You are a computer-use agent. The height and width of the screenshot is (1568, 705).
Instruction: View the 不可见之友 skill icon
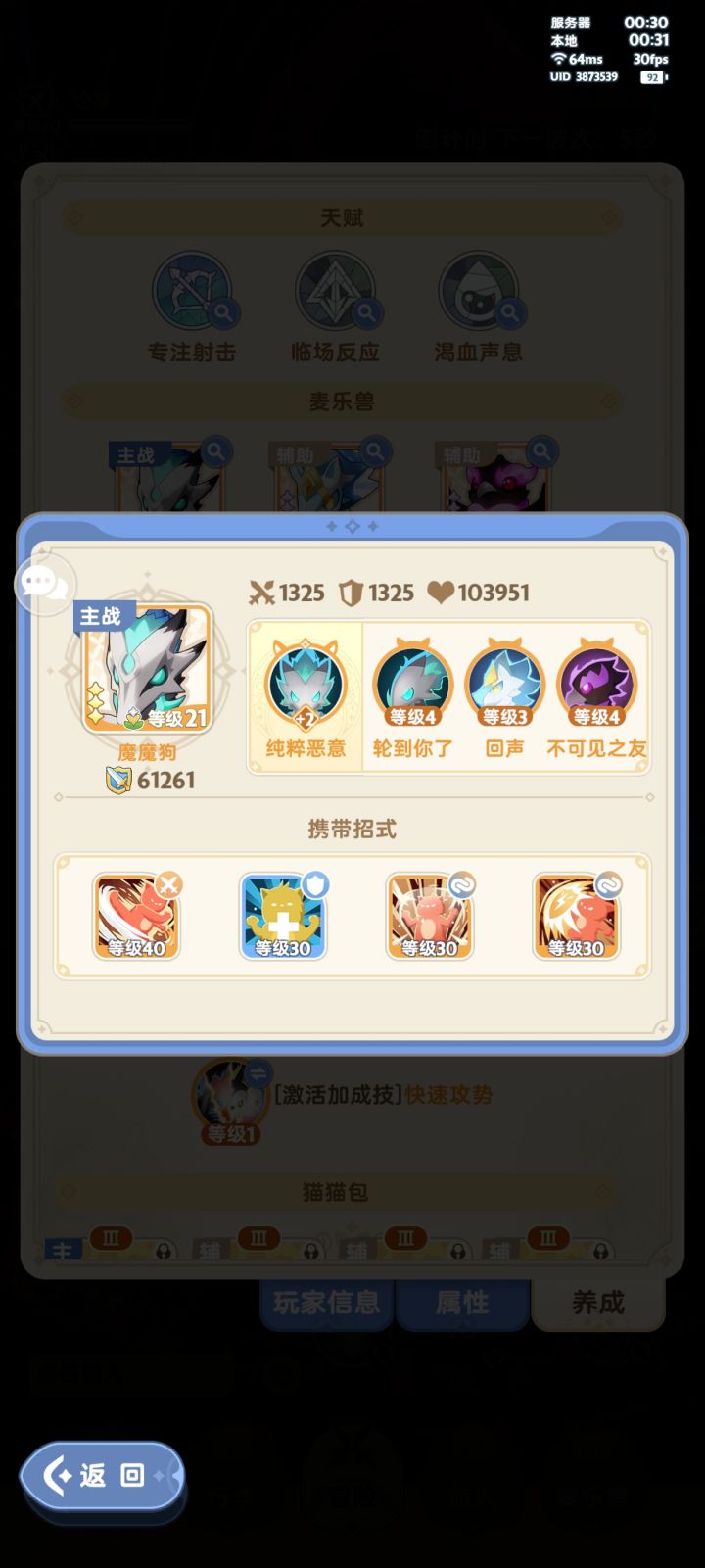595,686
